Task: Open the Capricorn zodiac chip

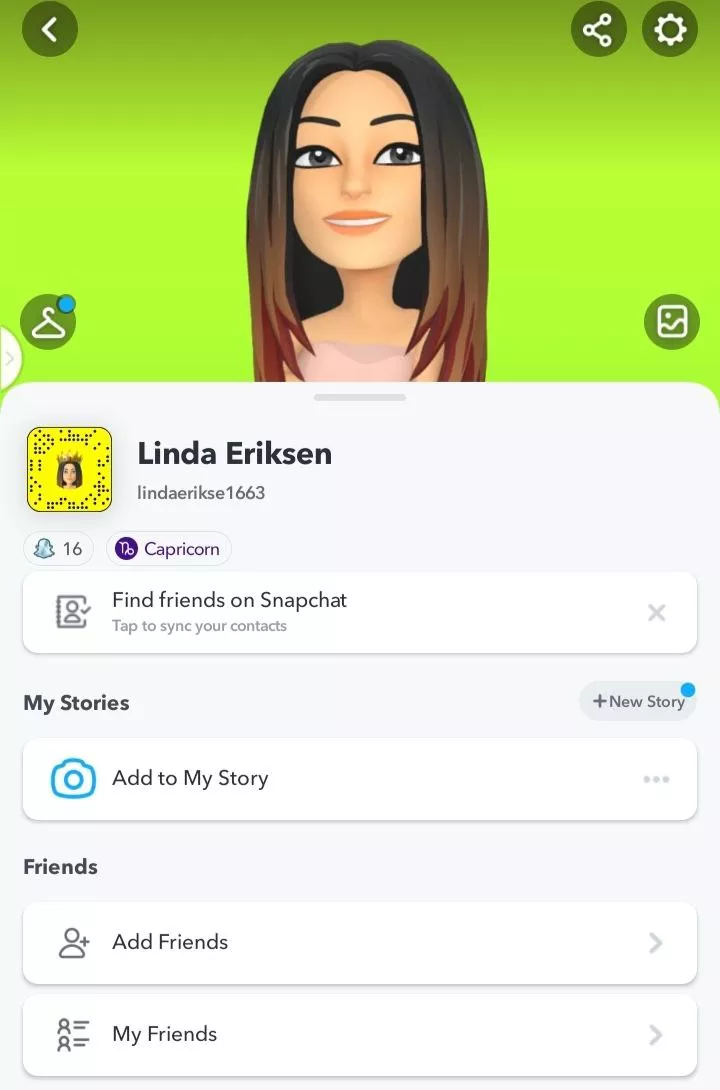Action: 169,549
